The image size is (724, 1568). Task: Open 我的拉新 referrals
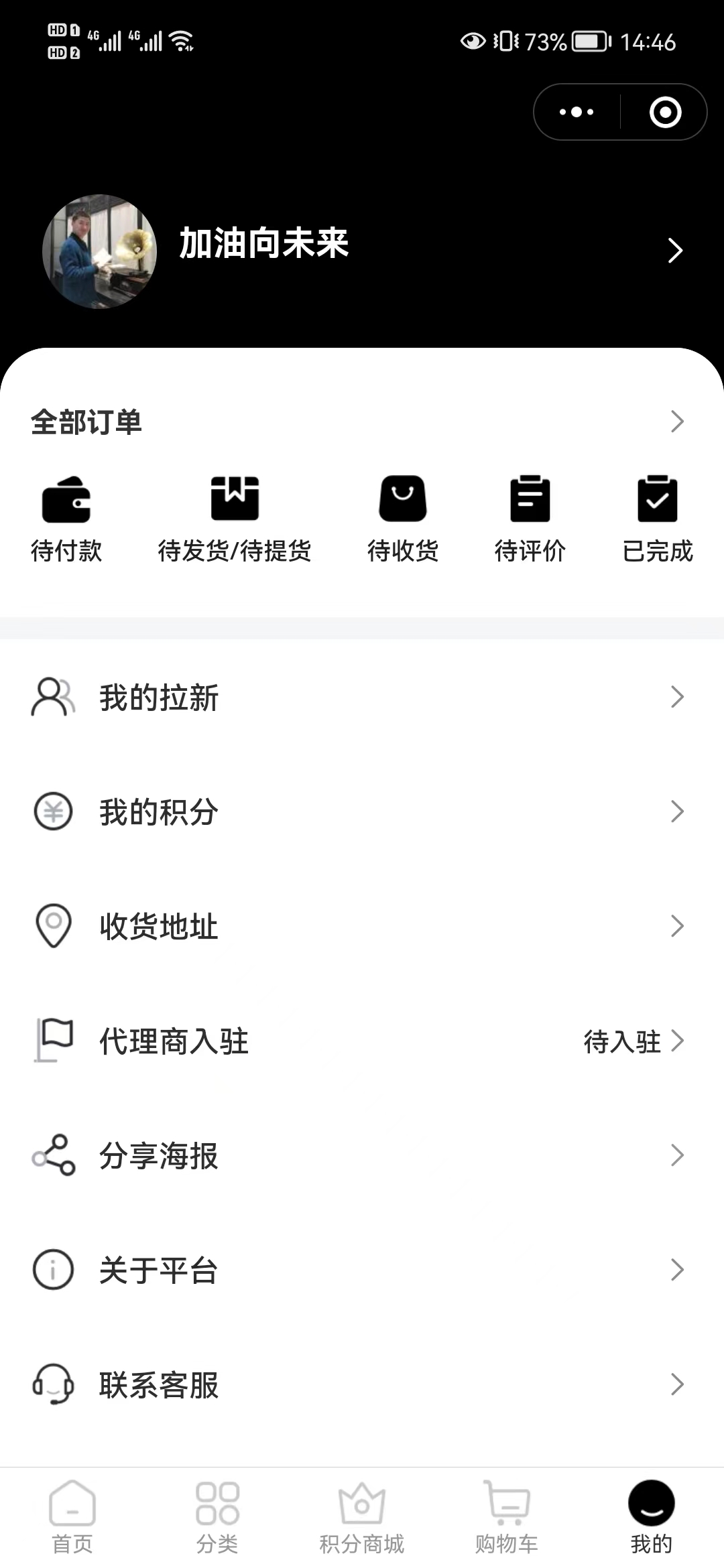click(x=362, y=697)
